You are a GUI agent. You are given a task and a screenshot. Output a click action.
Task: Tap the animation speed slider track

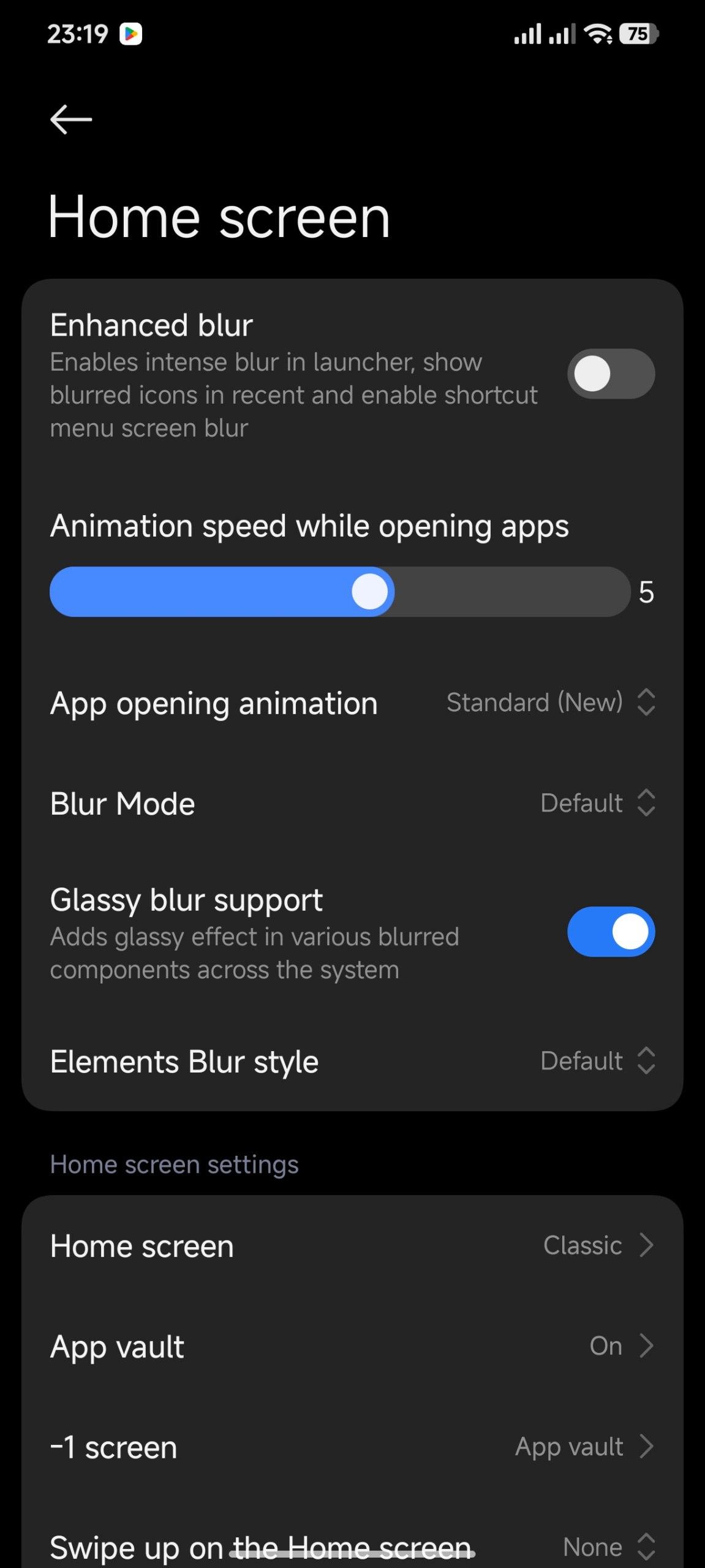[x=340, y=592]
